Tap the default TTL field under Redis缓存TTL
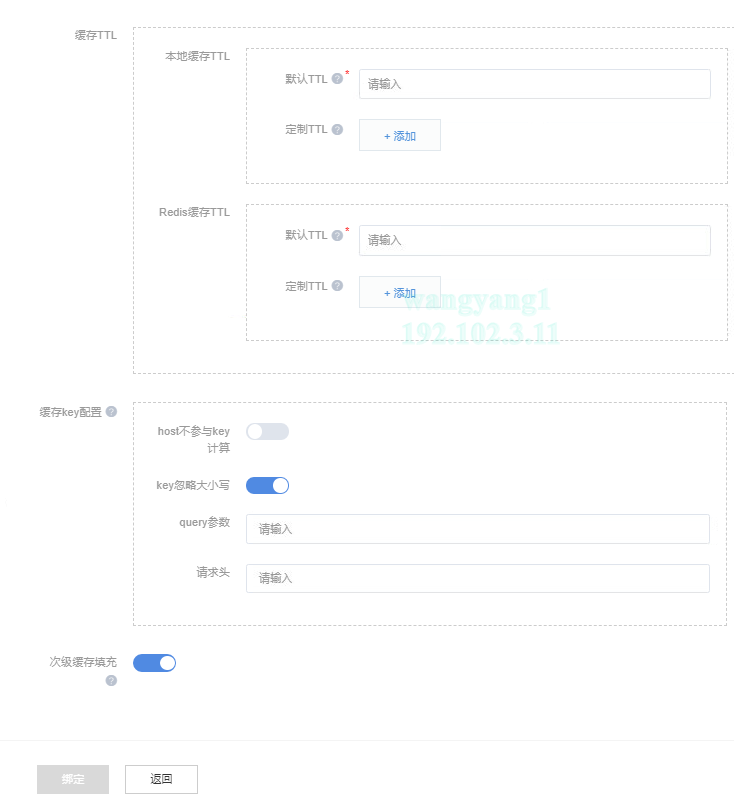 coord(534,240)
